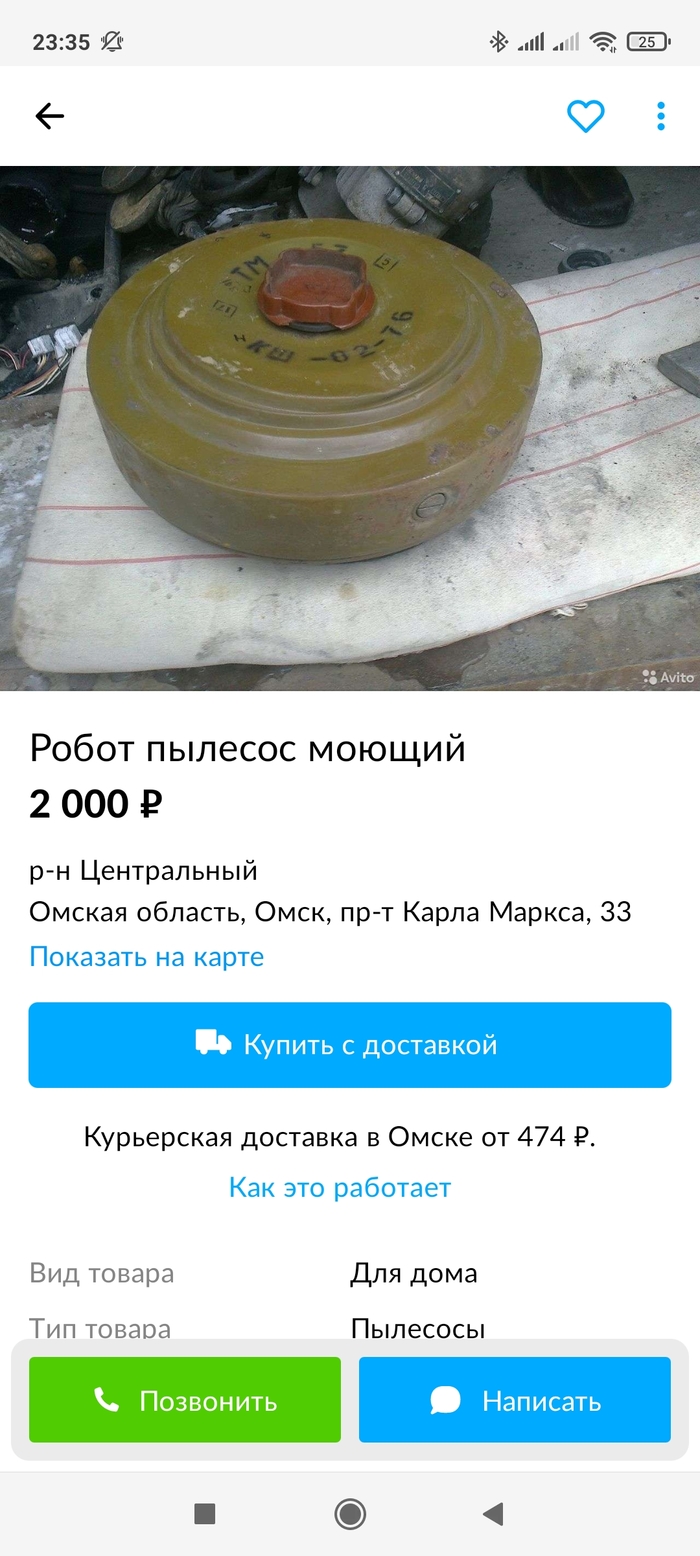The image size is (700, 1556).
Task: Call the seller with 'Позвонить'
Action: coord(185,1400)
